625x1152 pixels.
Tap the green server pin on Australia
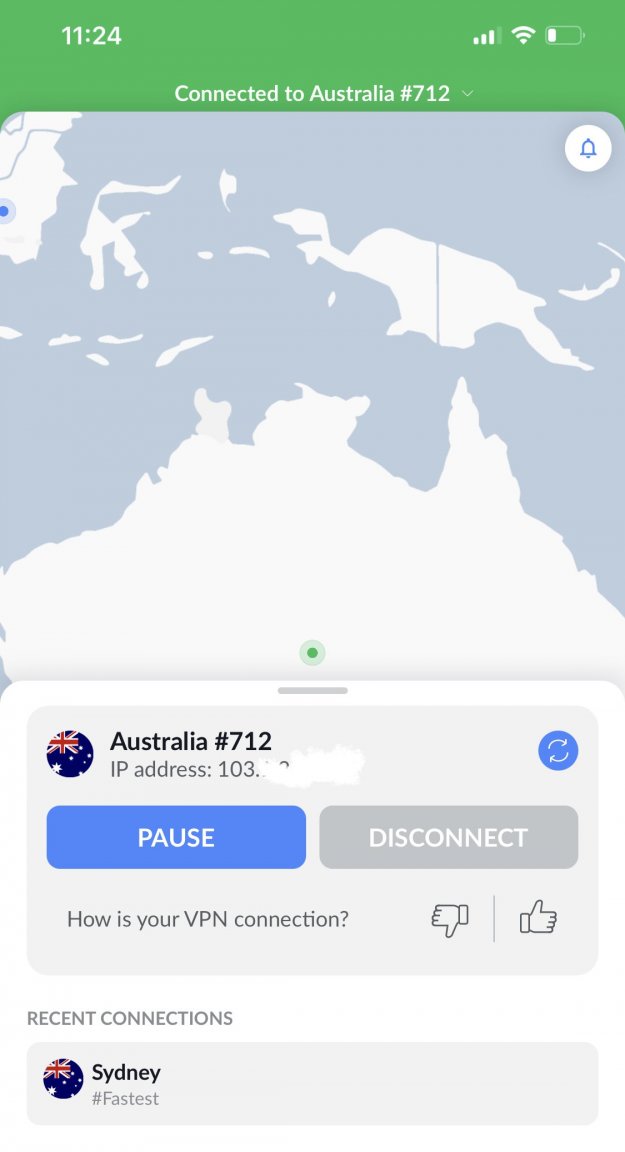pyautogui.click(x=312, y=653)
